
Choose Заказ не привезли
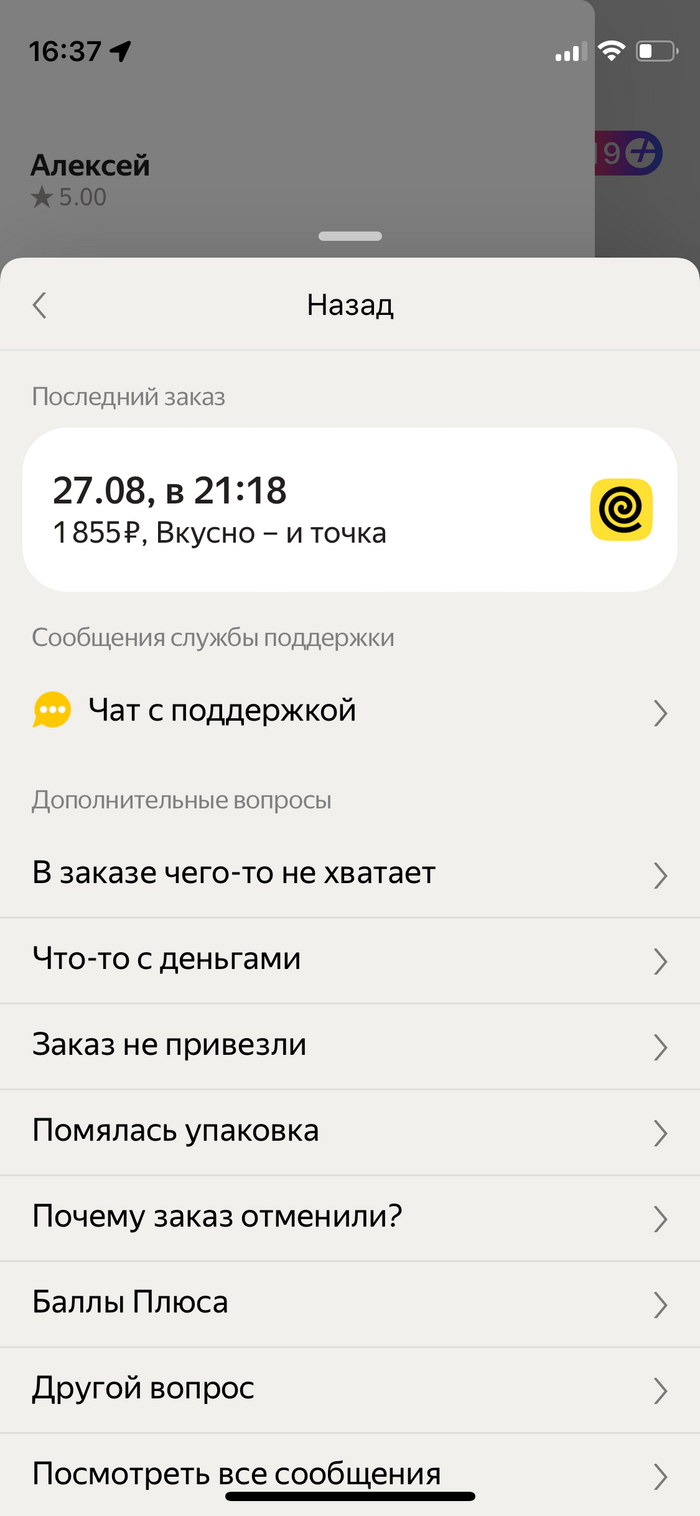coord(350,1046)
